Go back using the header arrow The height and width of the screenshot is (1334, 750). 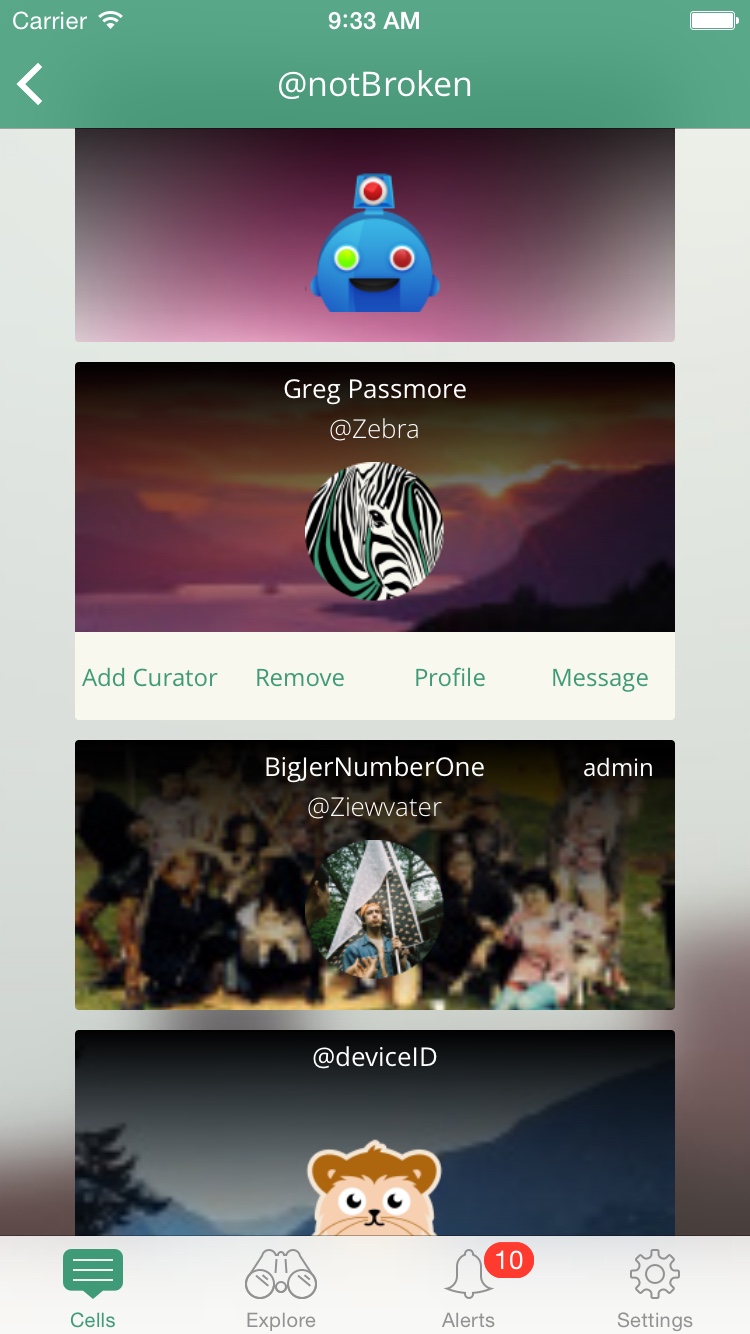[31, 84]
